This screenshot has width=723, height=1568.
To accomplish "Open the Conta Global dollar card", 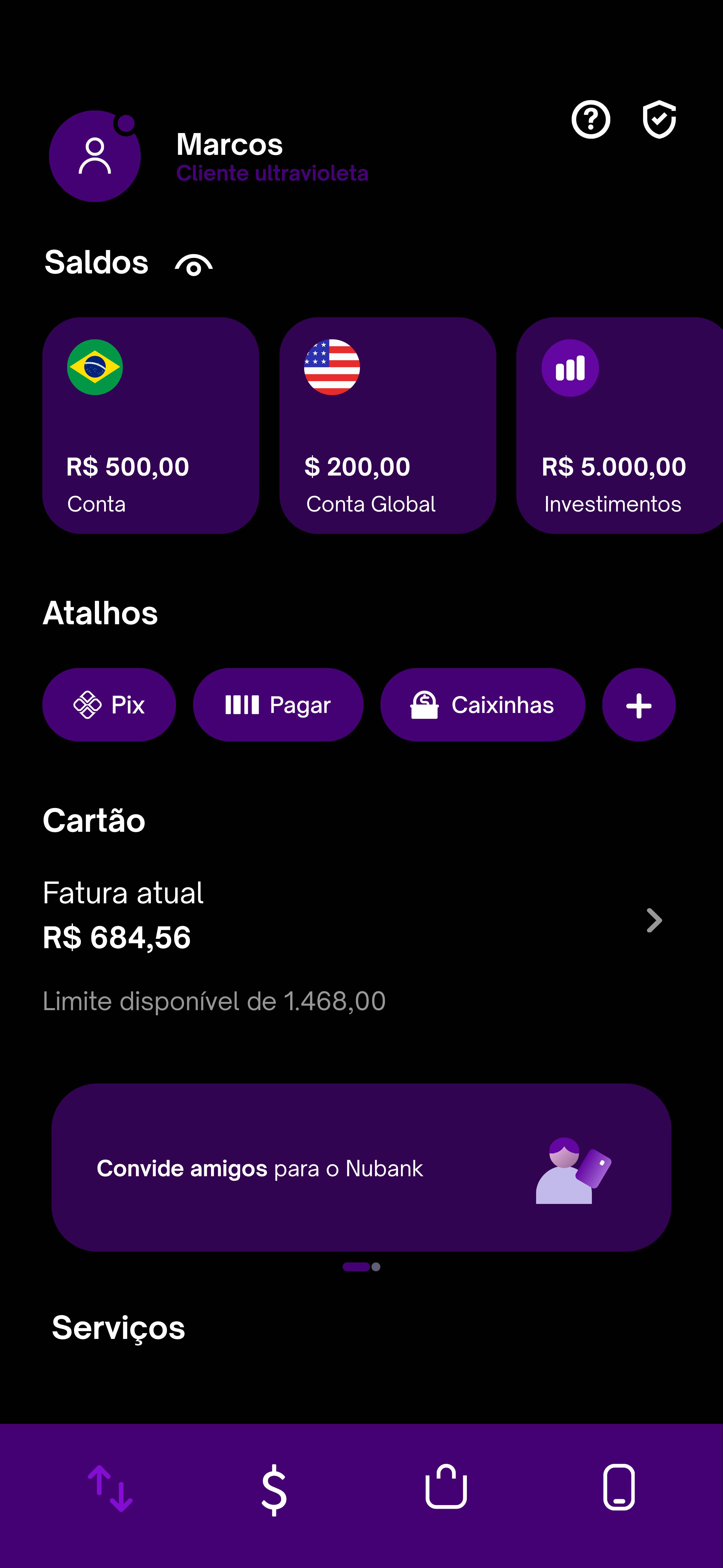I will (387, 426).
